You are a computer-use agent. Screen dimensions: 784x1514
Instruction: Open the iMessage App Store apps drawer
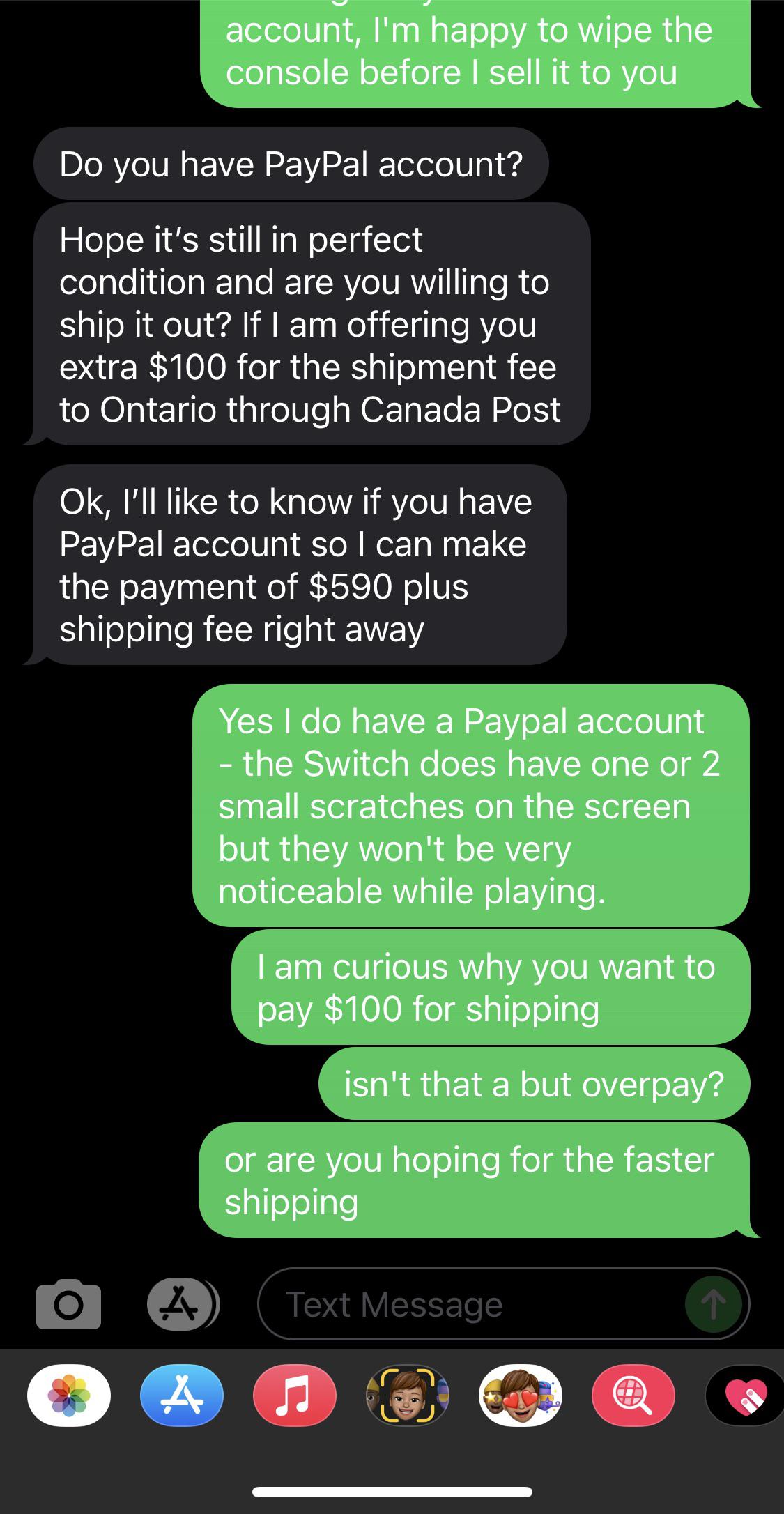point(181,1305)
